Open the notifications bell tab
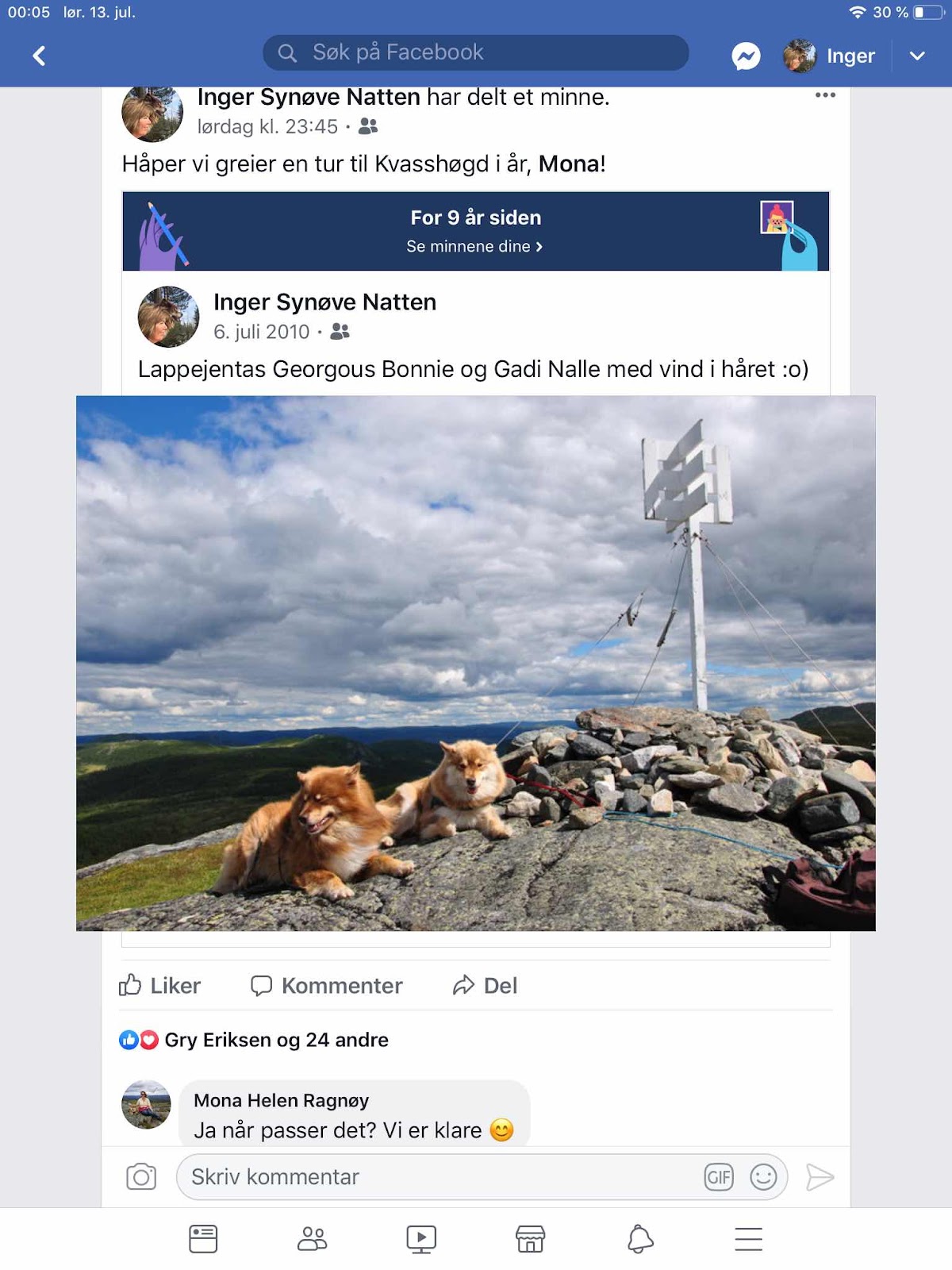 tap(640, 1238)
